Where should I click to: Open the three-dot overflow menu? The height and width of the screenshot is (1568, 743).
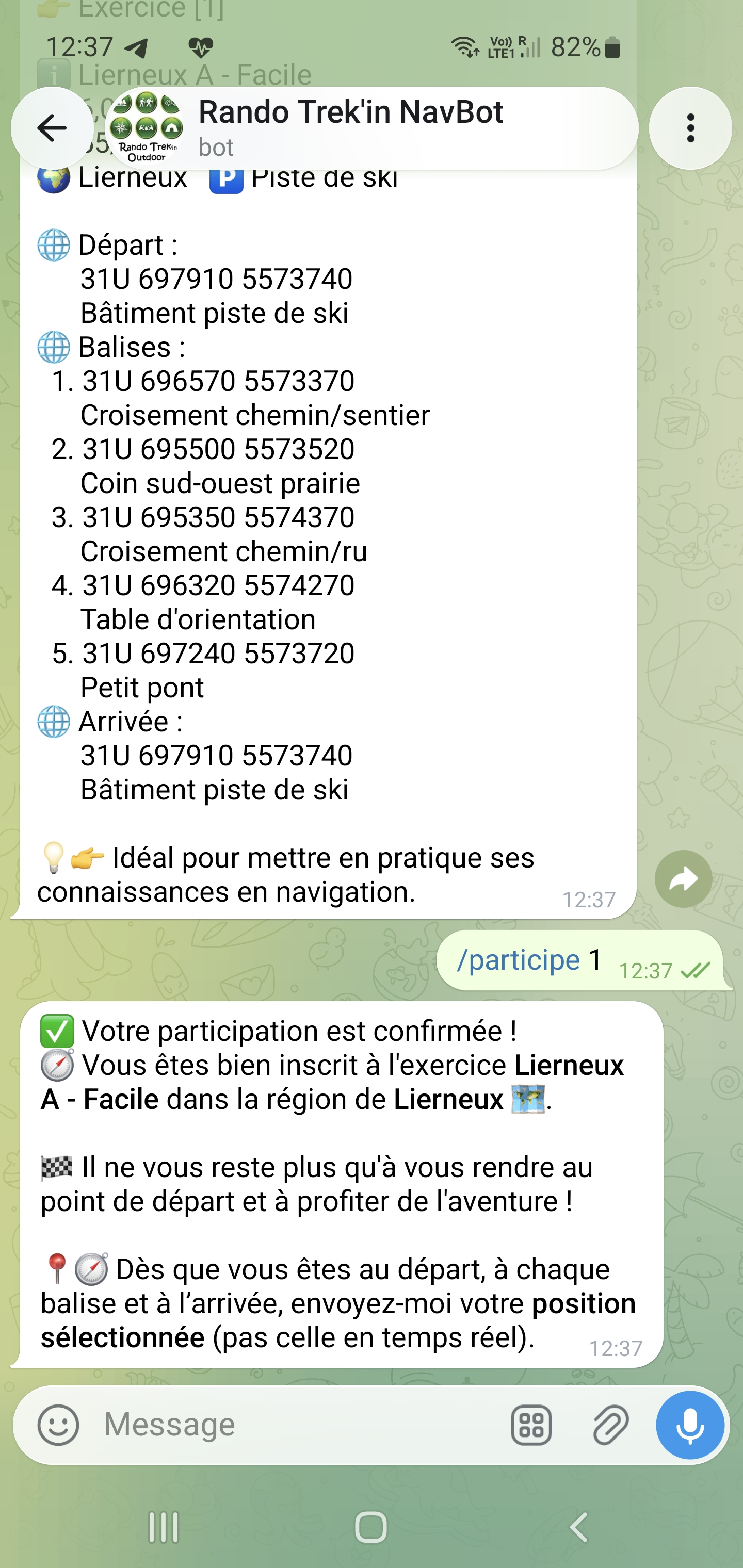[x=690, y=128]
